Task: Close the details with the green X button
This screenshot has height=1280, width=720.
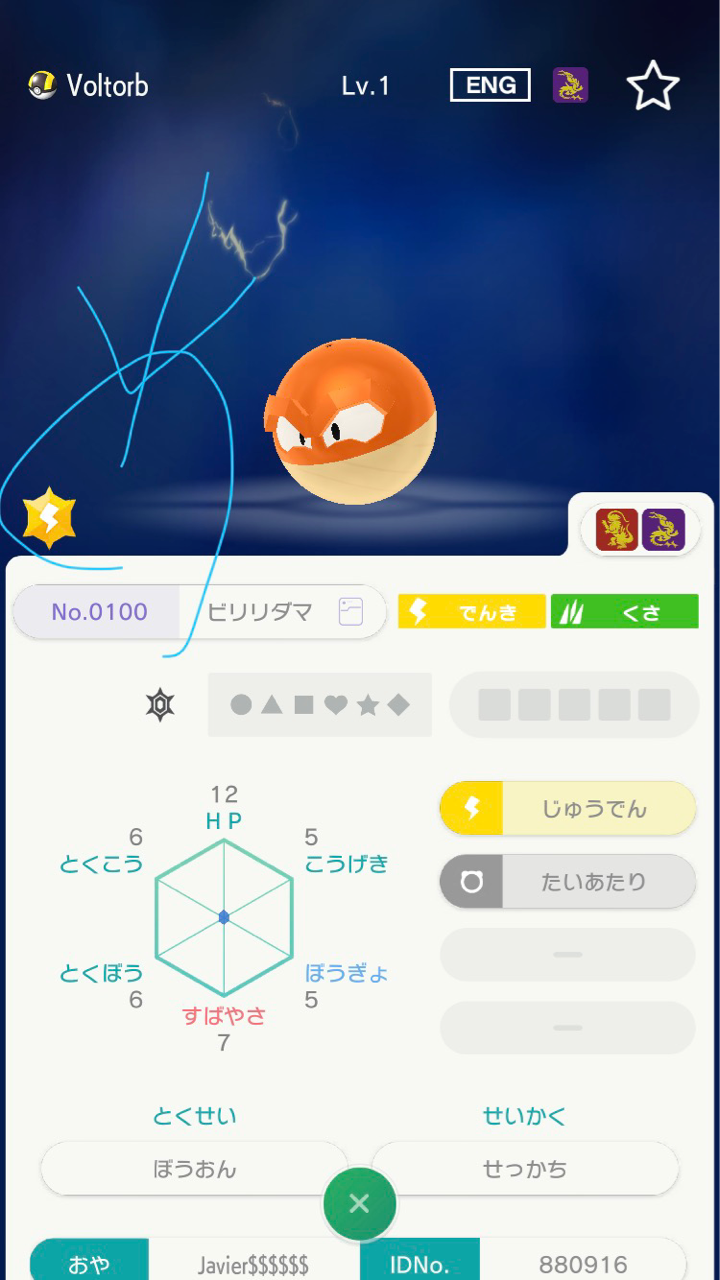Action: (x=360, y=1204)
